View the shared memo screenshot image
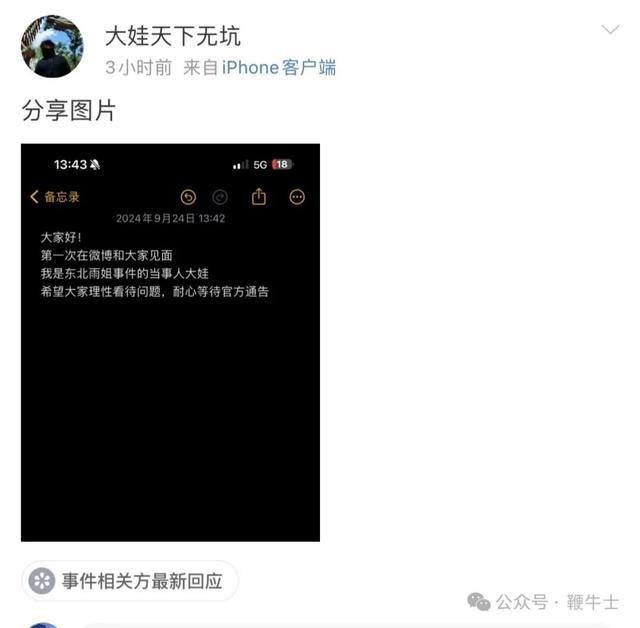Viewport: 640px width, 628px height. pyautogui.click(x=170, y=342)
